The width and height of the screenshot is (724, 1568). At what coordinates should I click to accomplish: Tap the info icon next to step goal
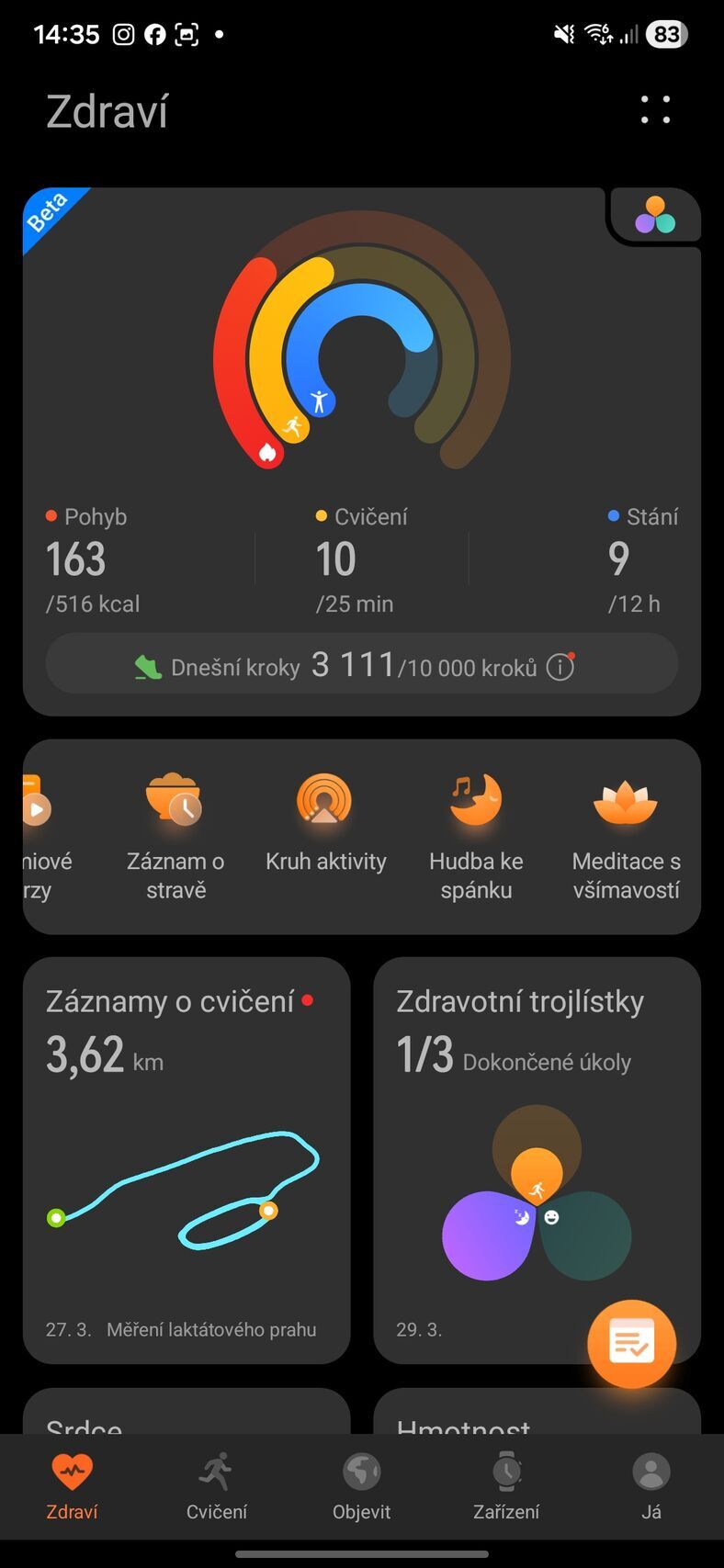(x=559, y=667)
